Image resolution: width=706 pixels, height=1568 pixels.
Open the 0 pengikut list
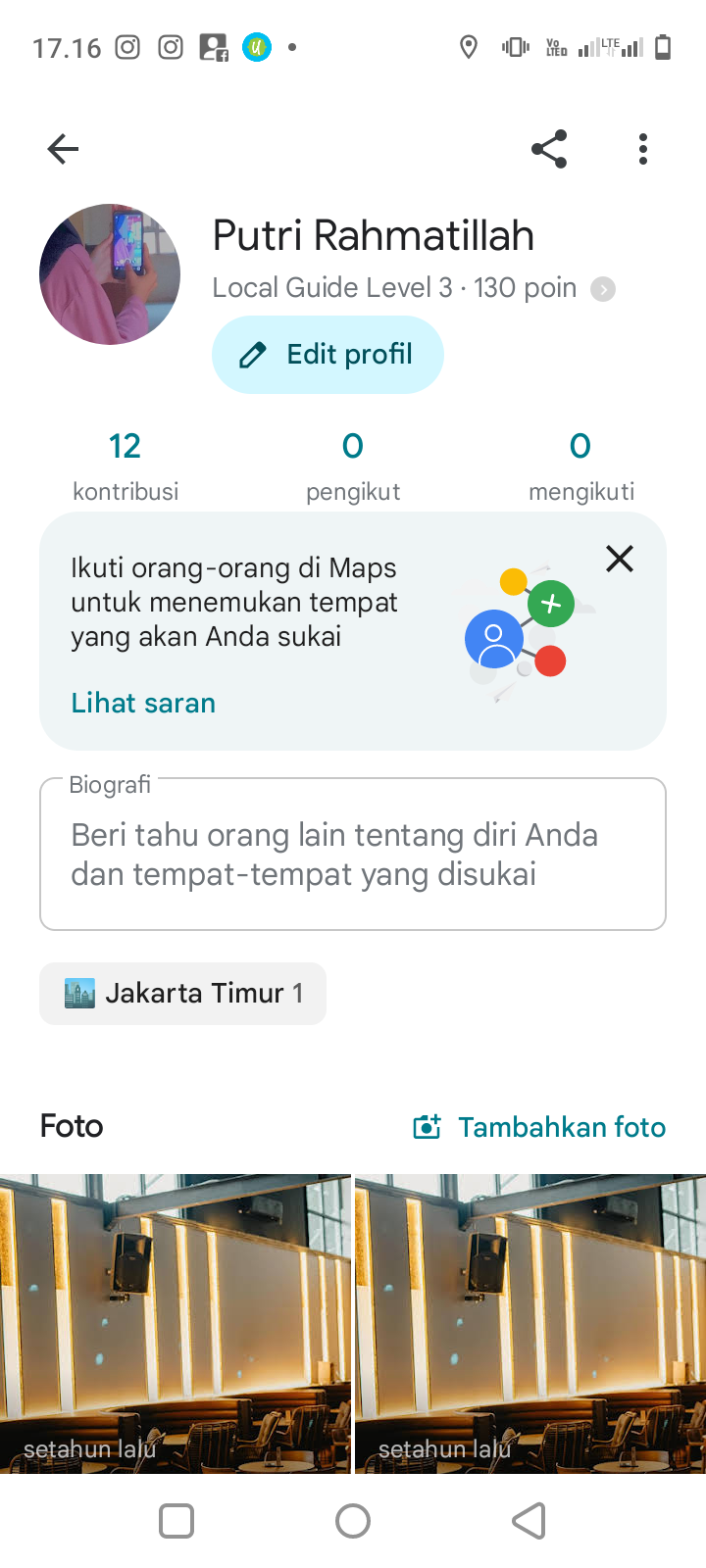[353, 466]
